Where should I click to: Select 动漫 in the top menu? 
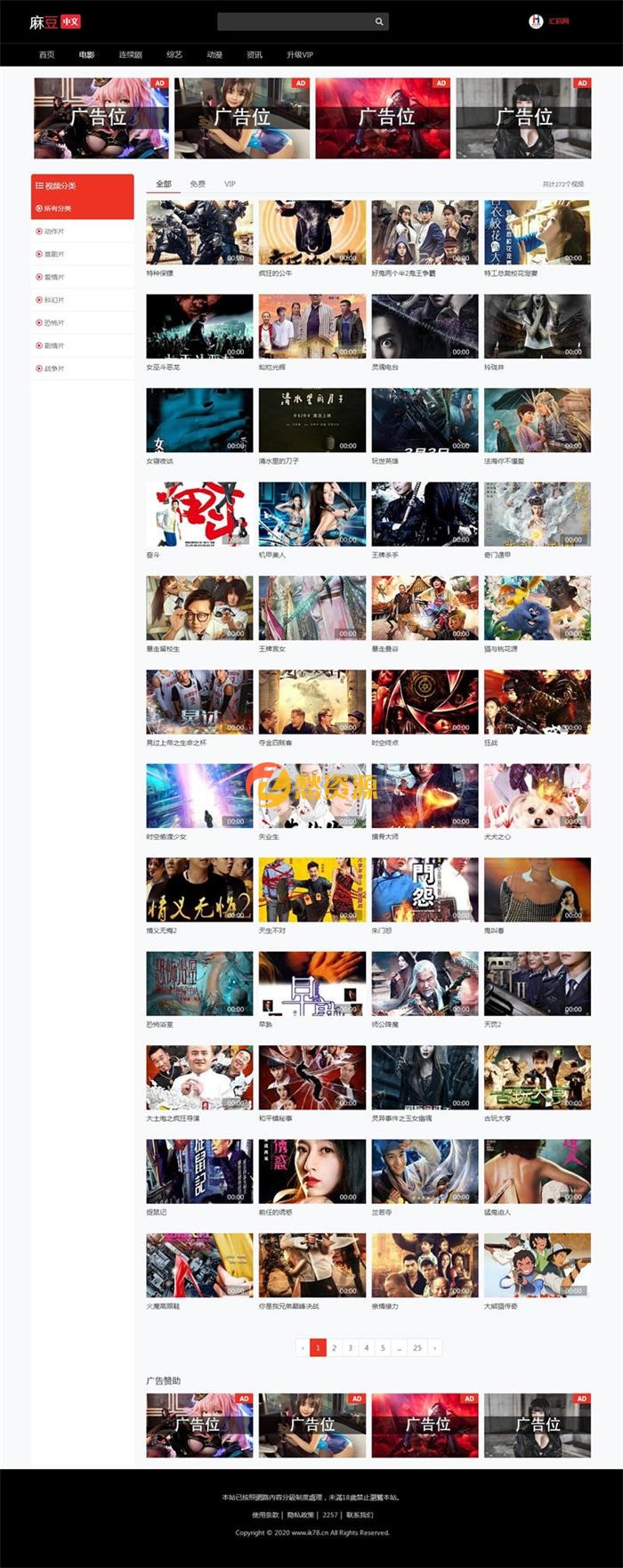point(214,54)
